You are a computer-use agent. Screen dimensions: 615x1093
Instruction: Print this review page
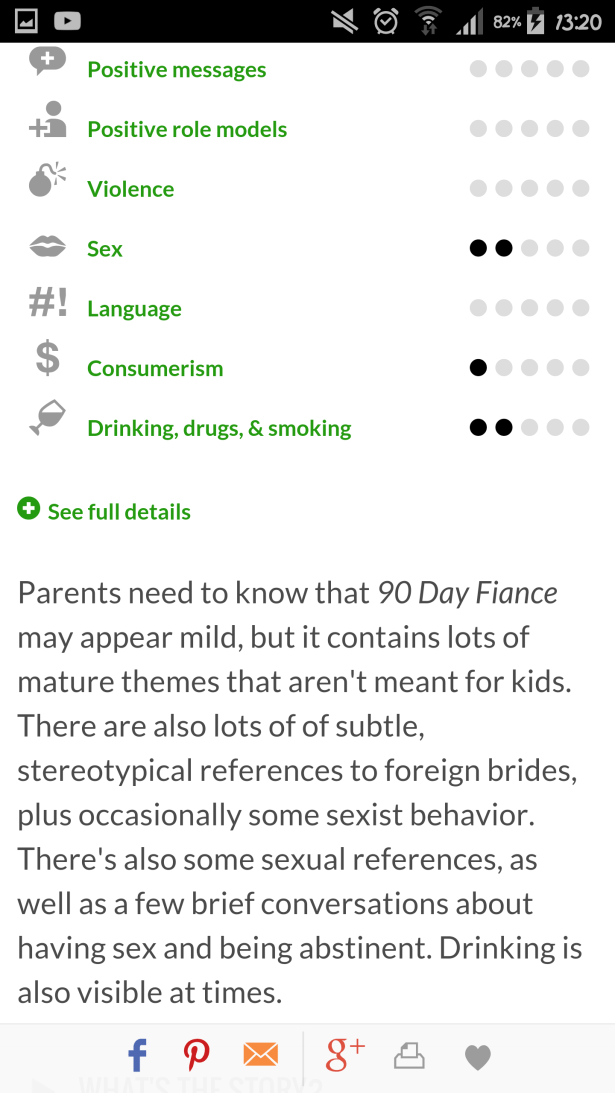point(410,1056)
